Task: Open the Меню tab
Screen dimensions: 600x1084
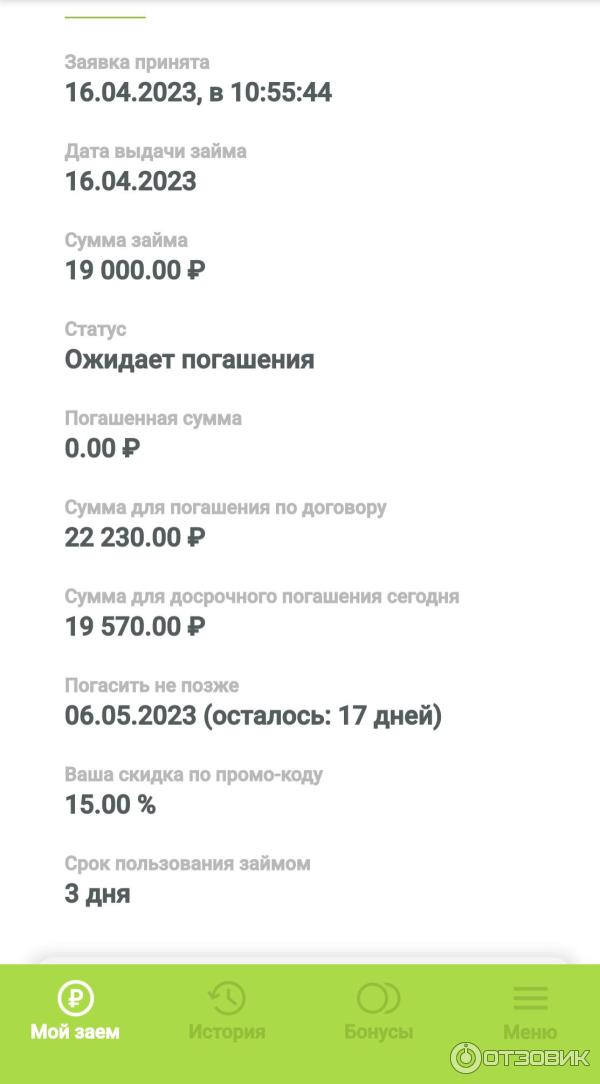Action: 530,1010
